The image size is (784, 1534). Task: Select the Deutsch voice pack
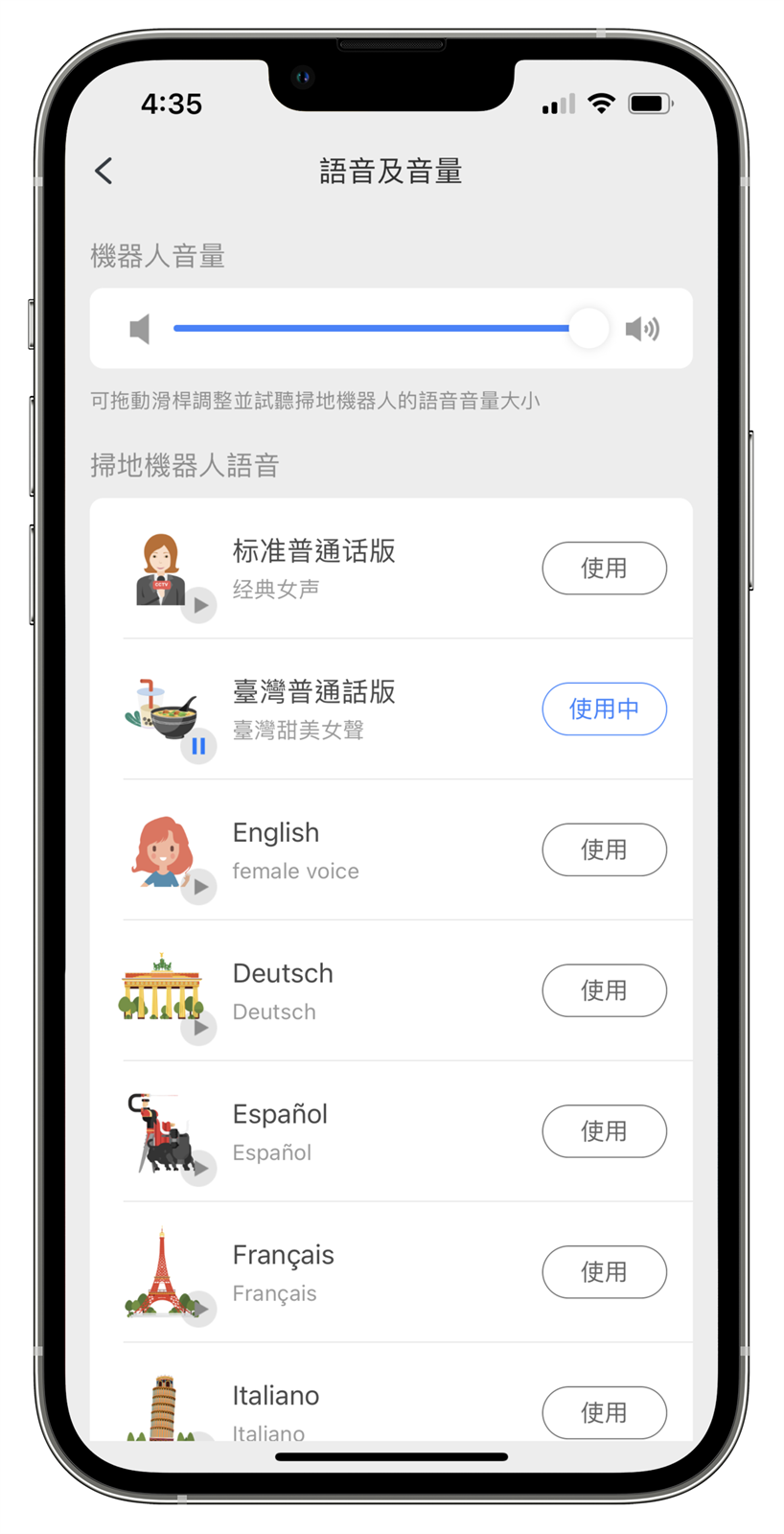tap(604, 990)
